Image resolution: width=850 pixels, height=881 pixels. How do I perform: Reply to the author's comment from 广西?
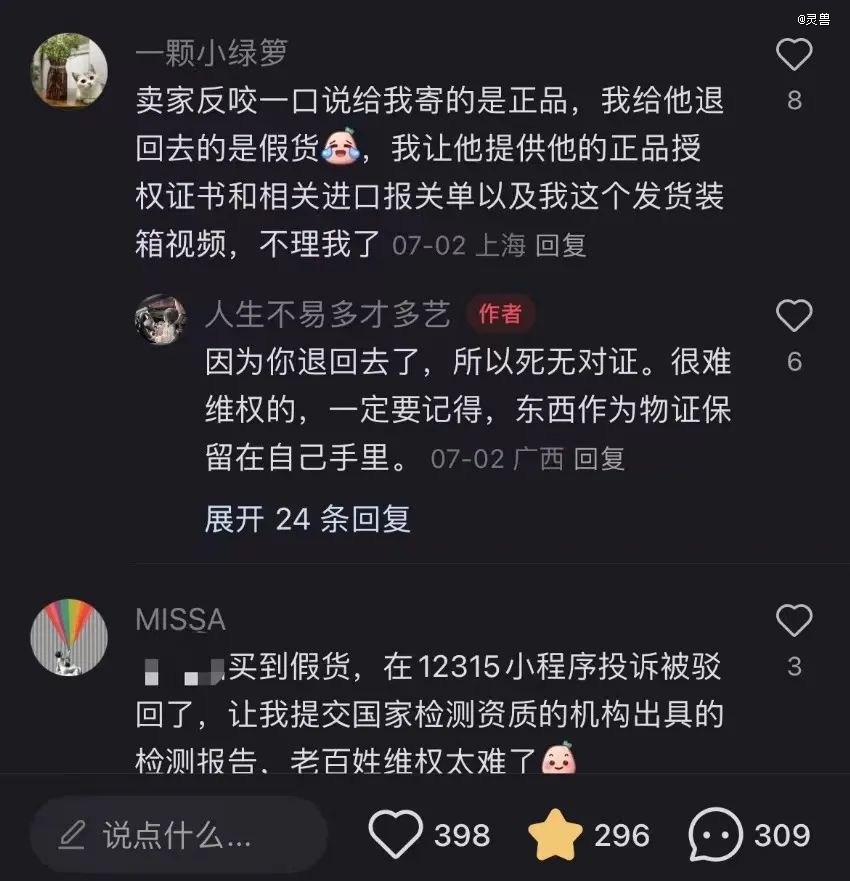(x=599, y=459)
